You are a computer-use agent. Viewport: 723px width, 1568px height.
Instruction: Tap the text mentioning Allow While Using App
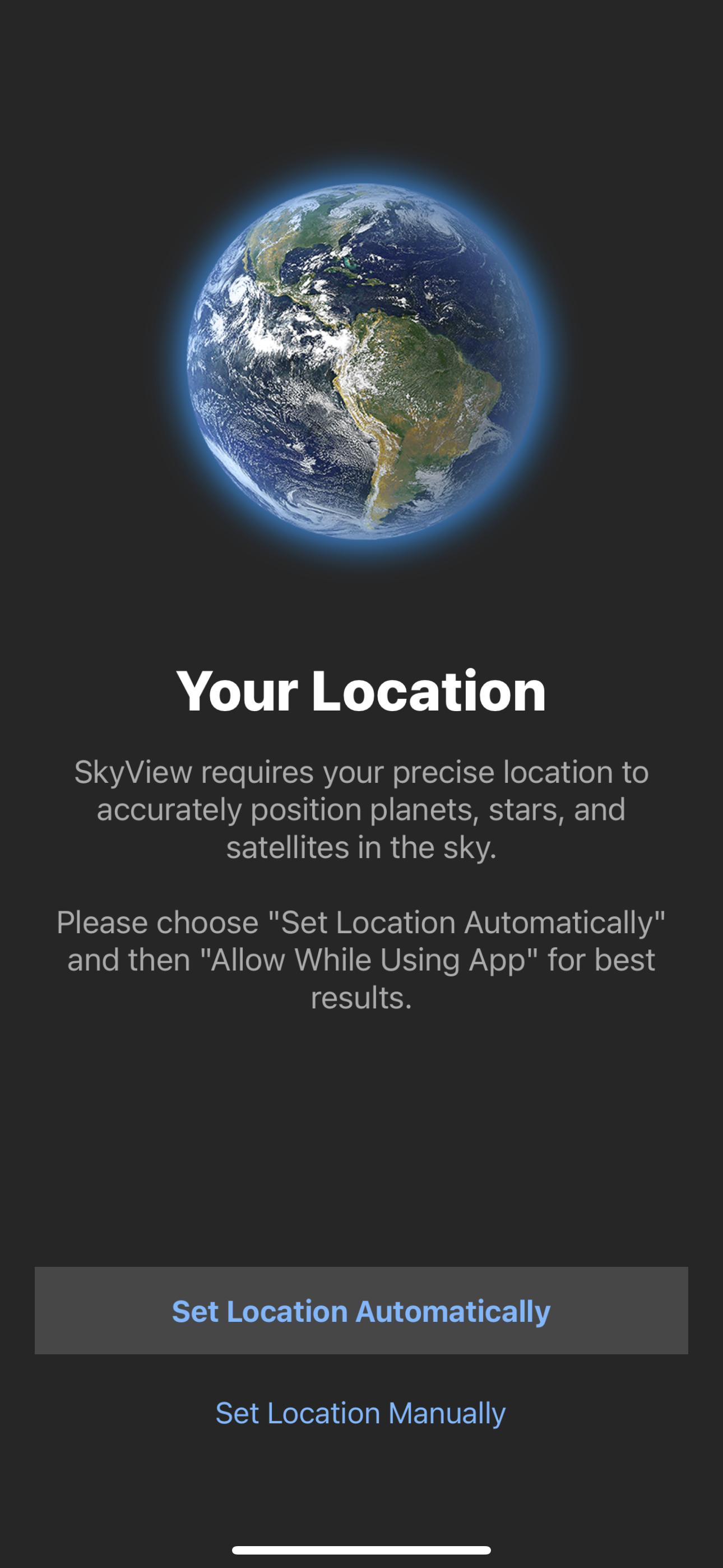(361, 959)
